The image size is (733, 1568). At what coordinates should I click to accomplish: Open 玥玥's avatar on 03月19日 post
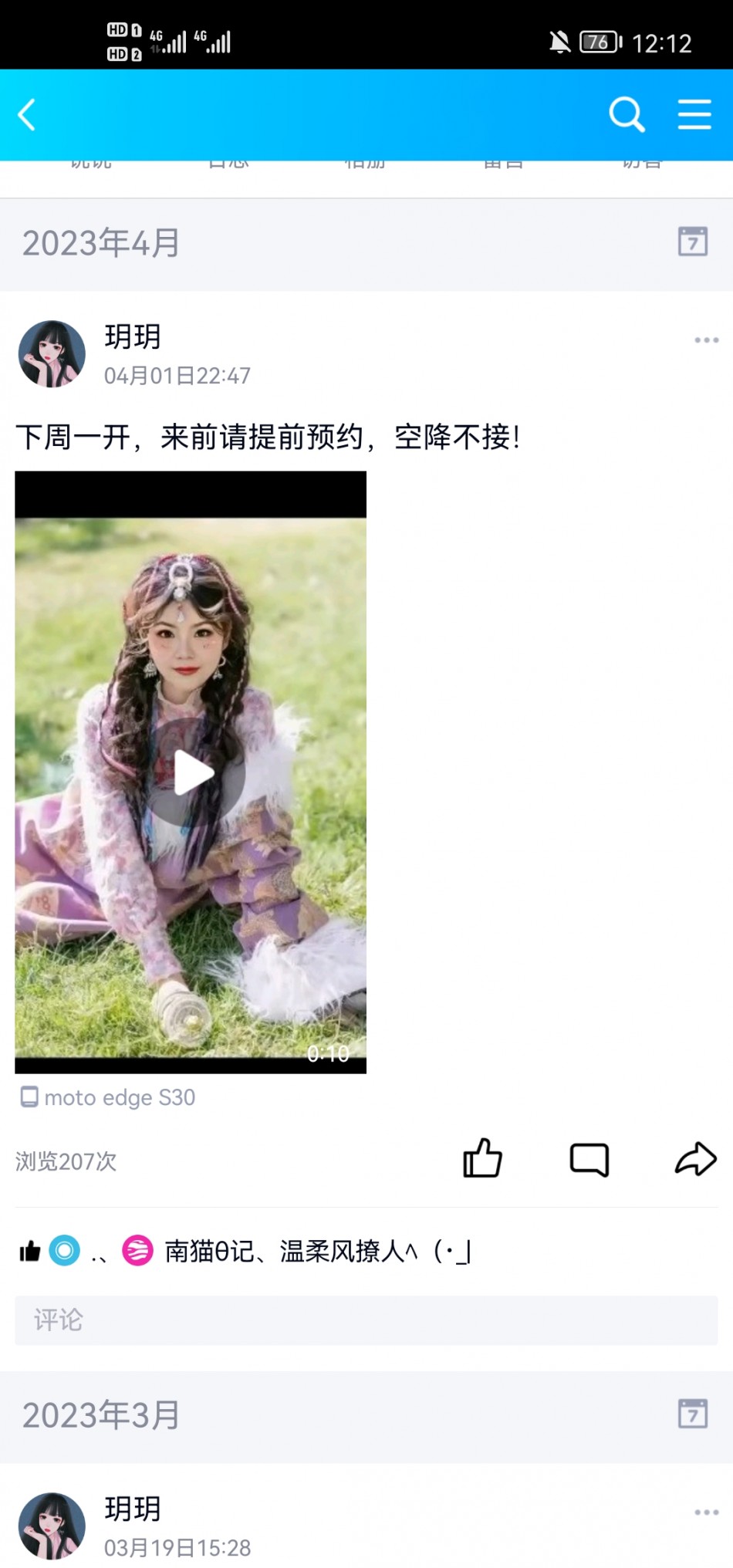(x=52, y=1526)
